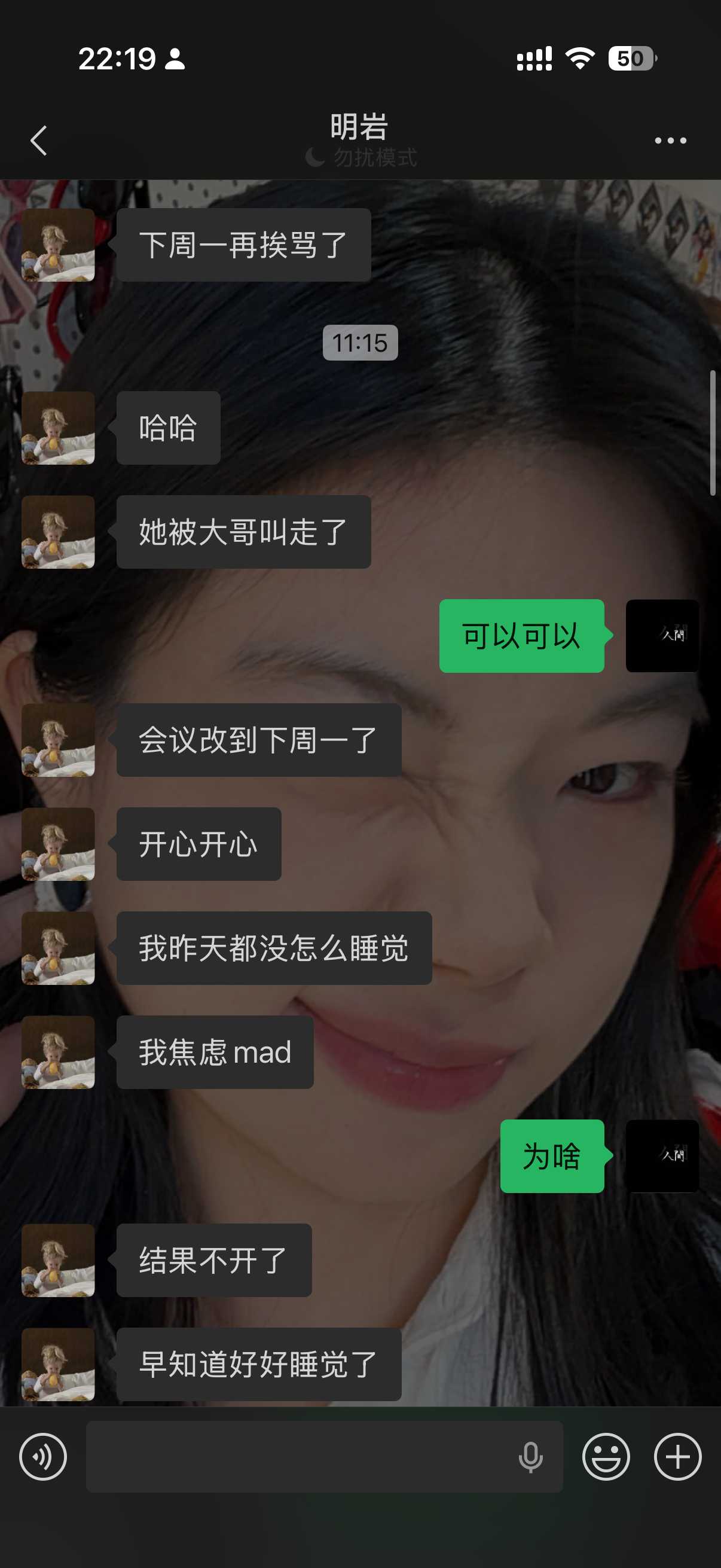Focus the message text field

(x=298, y=1457)
